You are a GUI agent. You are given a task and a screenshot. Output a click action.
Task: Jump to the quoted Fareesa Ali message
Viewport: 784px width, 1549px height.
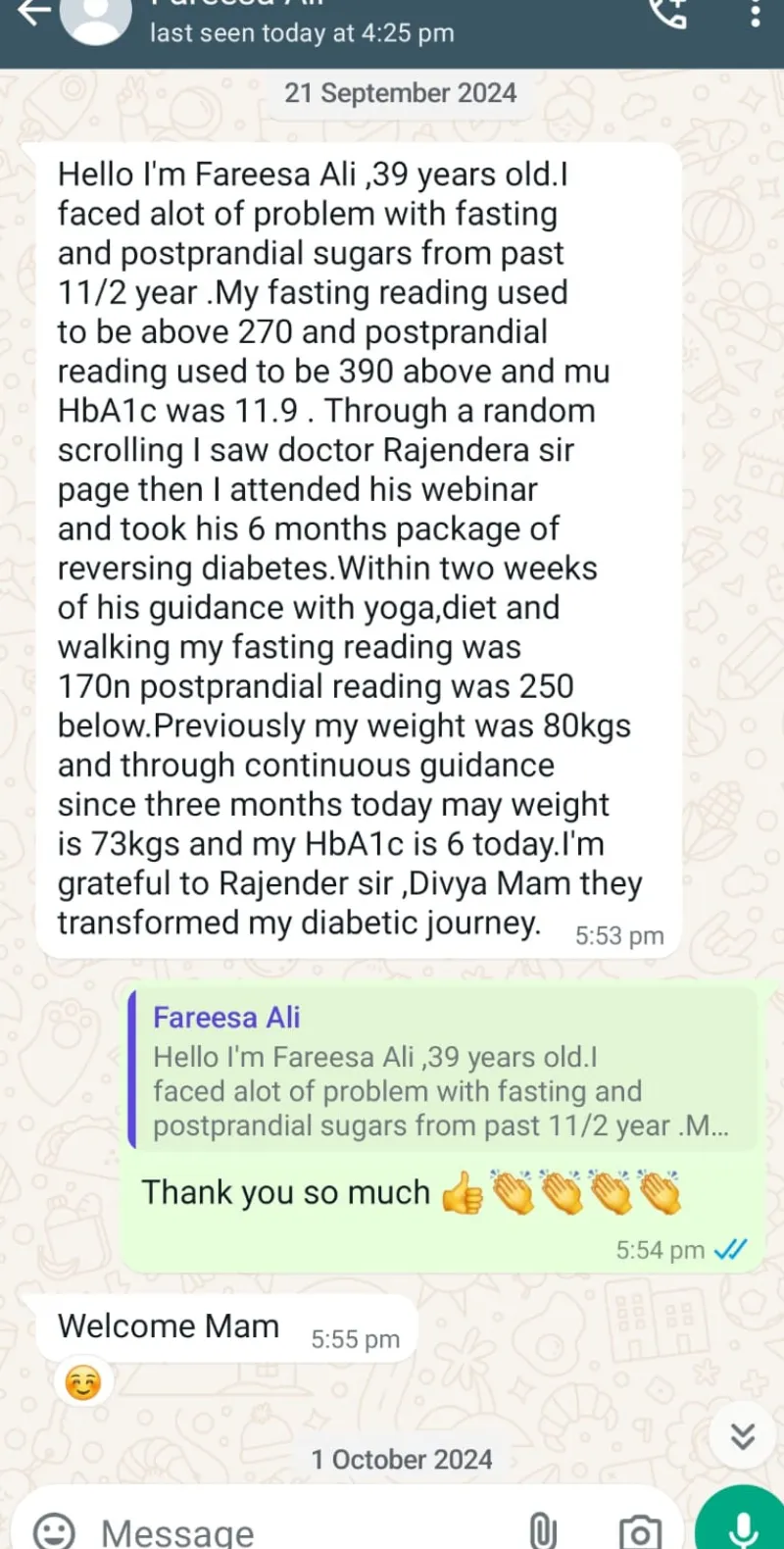pyautogui.click(x=441, y=1069)
